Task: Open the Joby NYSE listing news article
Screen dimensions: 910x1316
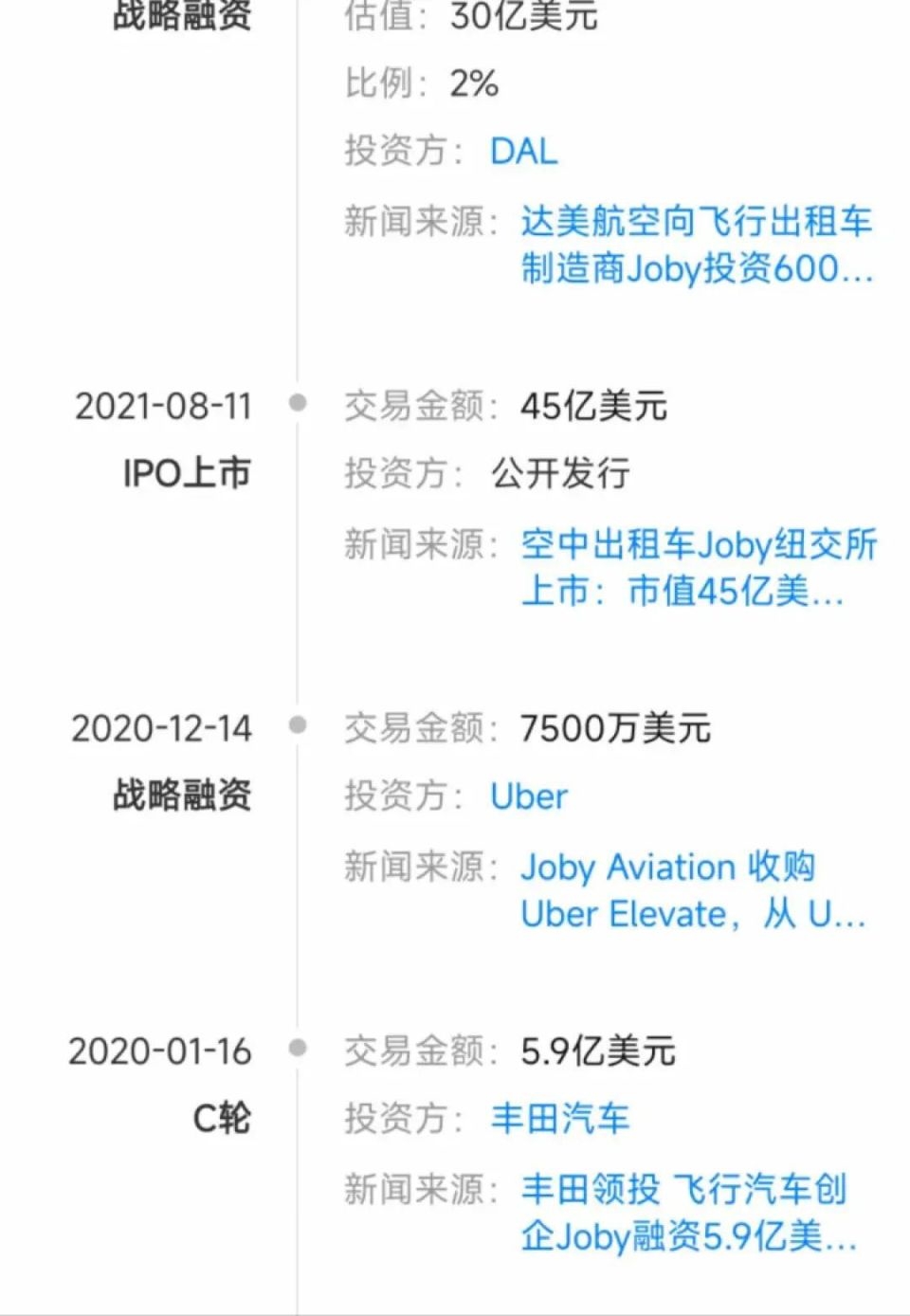Action: tap(698, 567)
